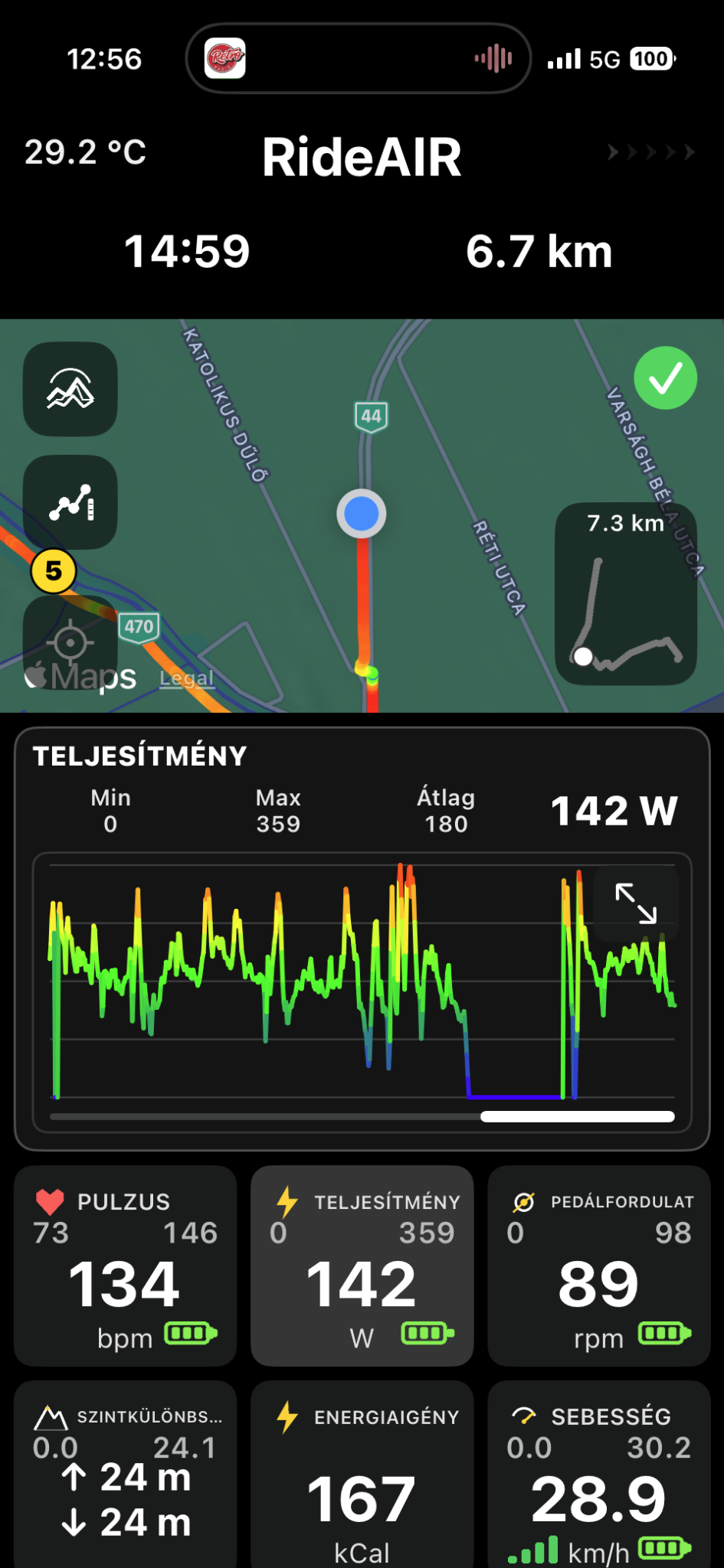Open the Pulzus heart rate tile
The image size is (724, 1568).
pos(126,1266)
